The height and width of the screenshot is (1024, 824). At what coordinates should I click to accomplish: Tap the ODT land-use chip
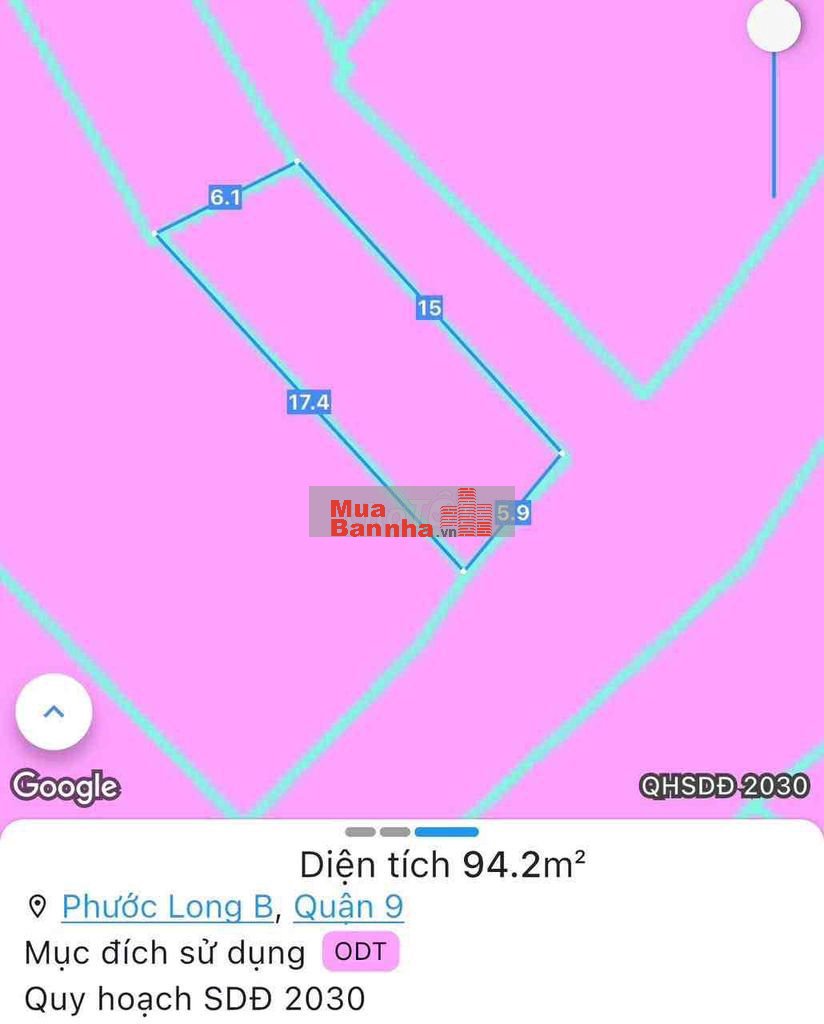point(360,952)
